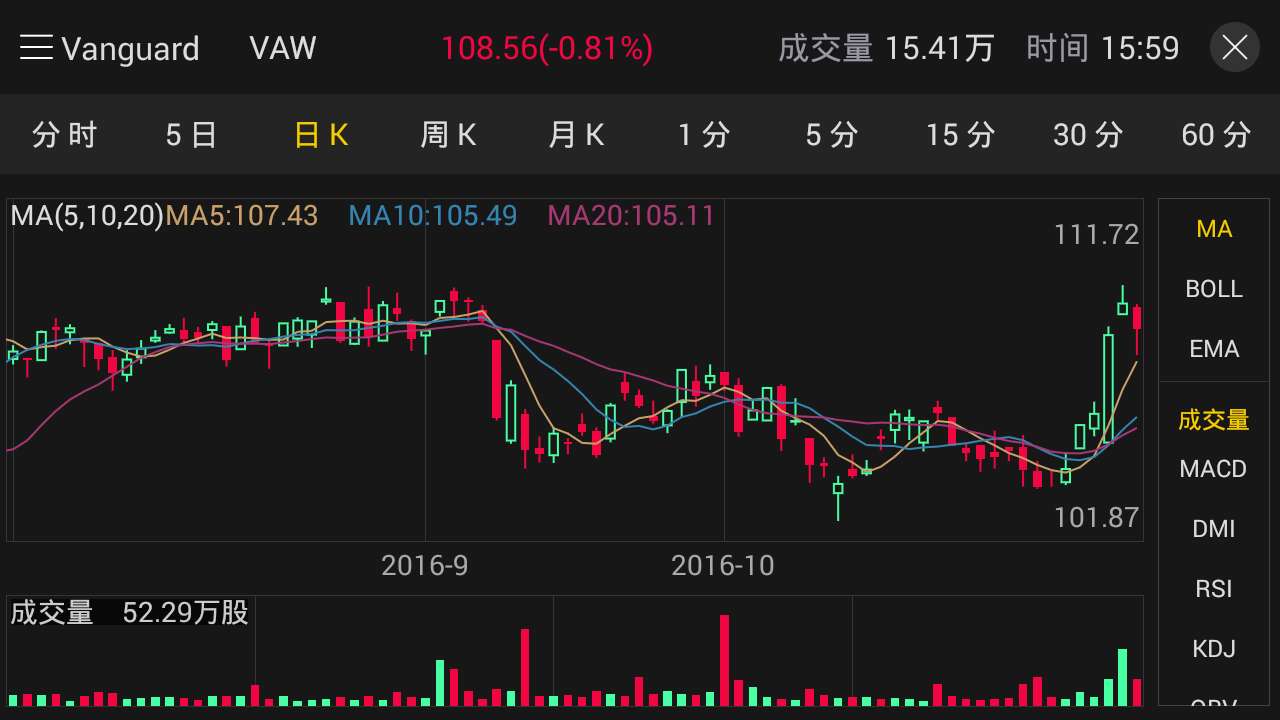Switch to the 分时 tab
The image size is (1280, 720).
[64, 135]
